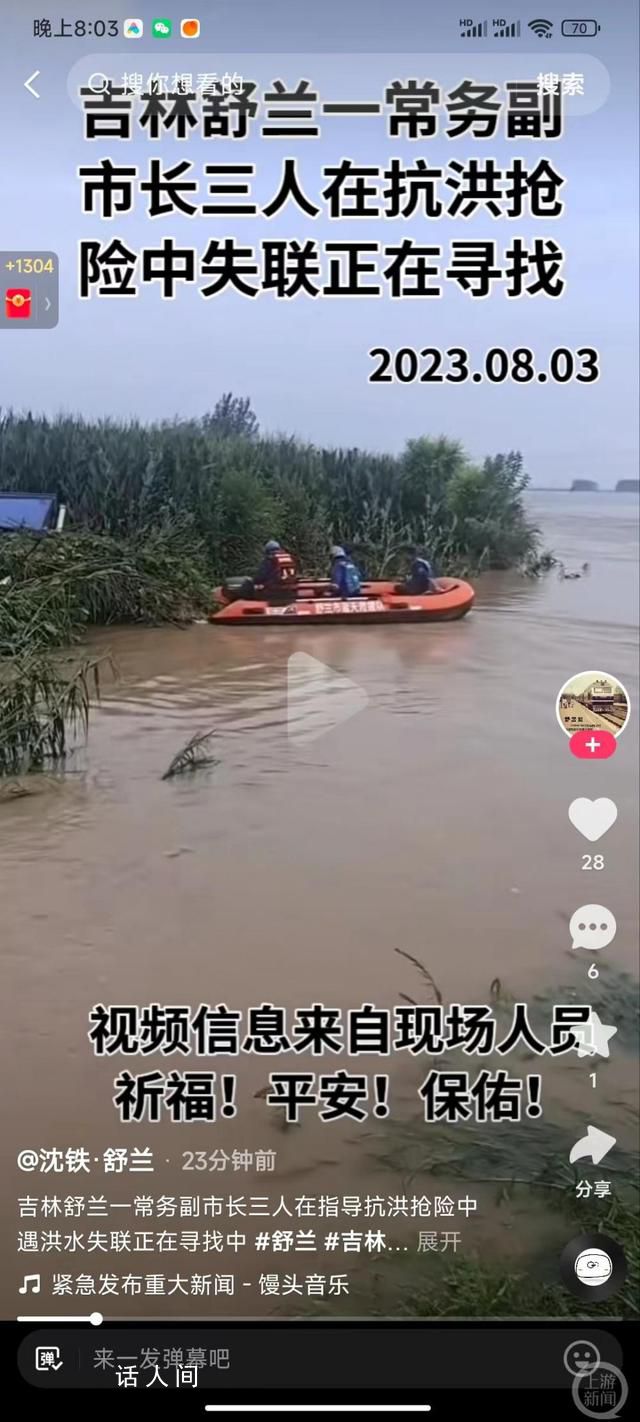Open the uploader's profile avatar
Viewport: 640px width, 1422px height.
[592, 706]
